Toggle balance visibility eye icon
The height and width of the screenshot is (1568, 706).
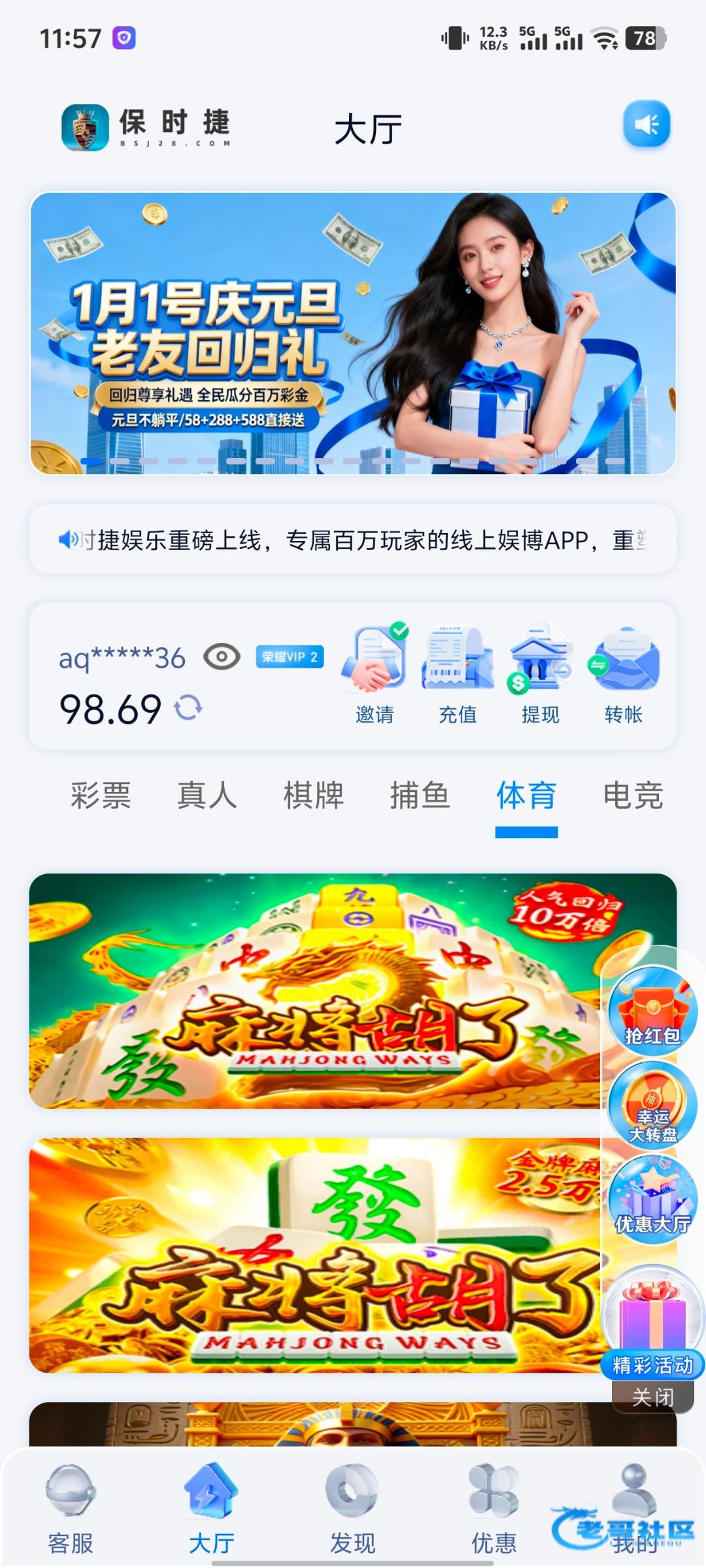click(x=222, y=657)
